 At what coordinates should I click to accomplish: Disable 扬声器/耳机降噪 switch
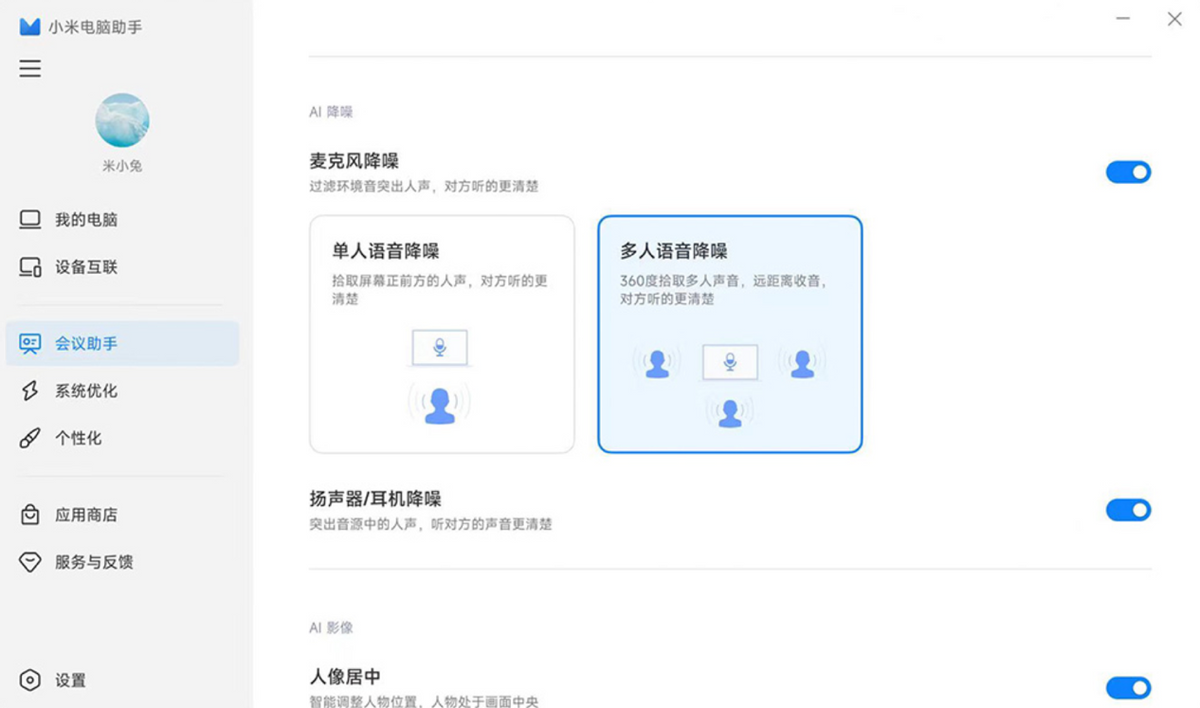[x=1128, y=510]
